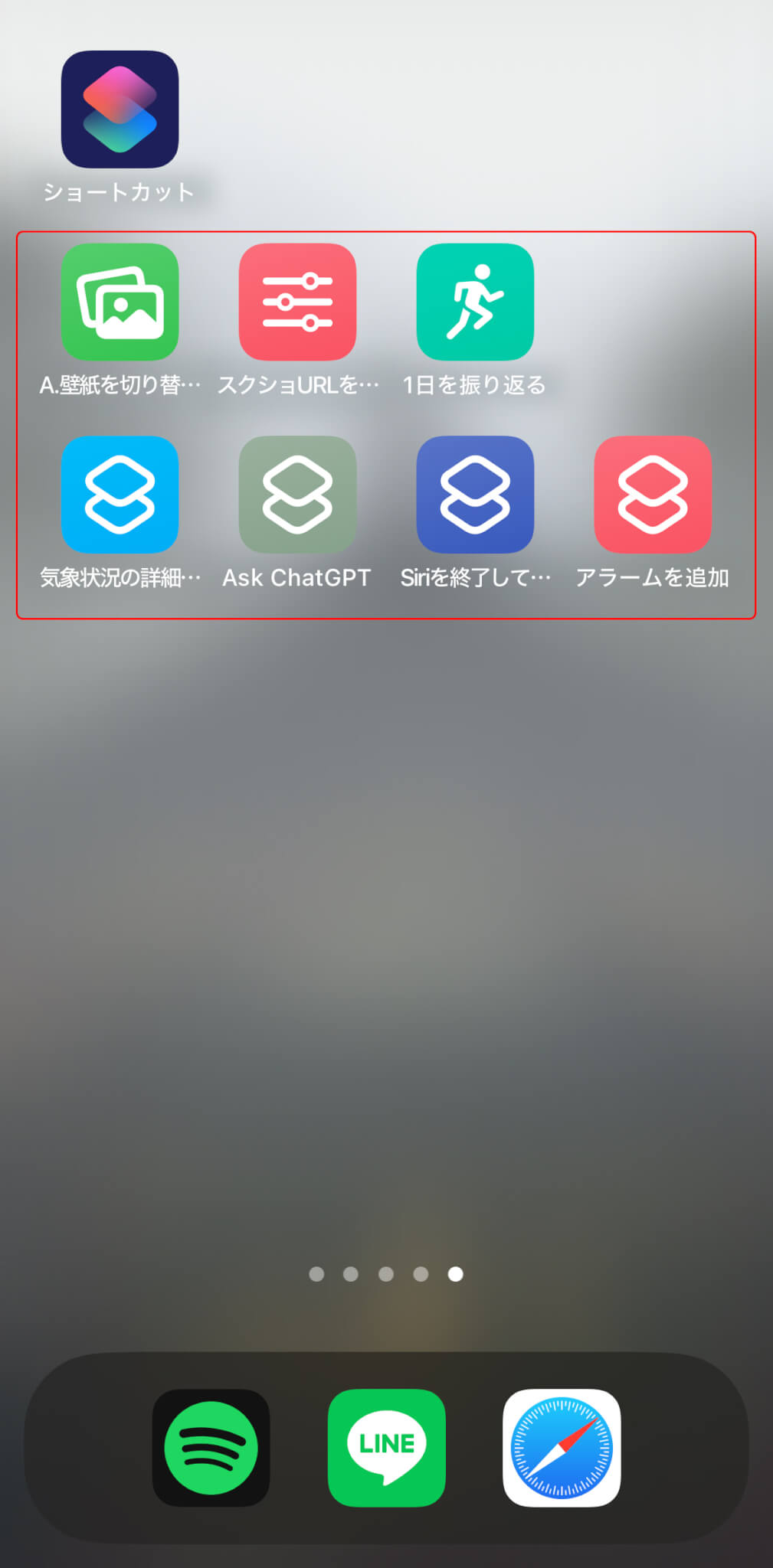The width and height of the screenshot is (773, 1568).
Task: Open Spotify from the dock
Action: (211, 1448)
